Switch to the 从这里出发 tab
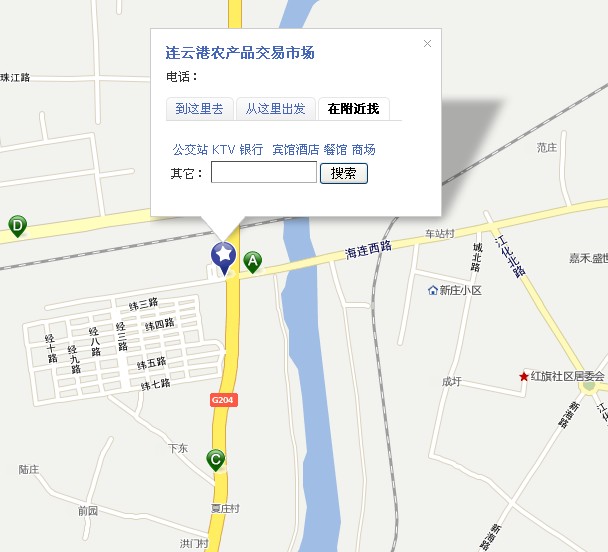Screen dimensions: 608x552 pos(276,109)
